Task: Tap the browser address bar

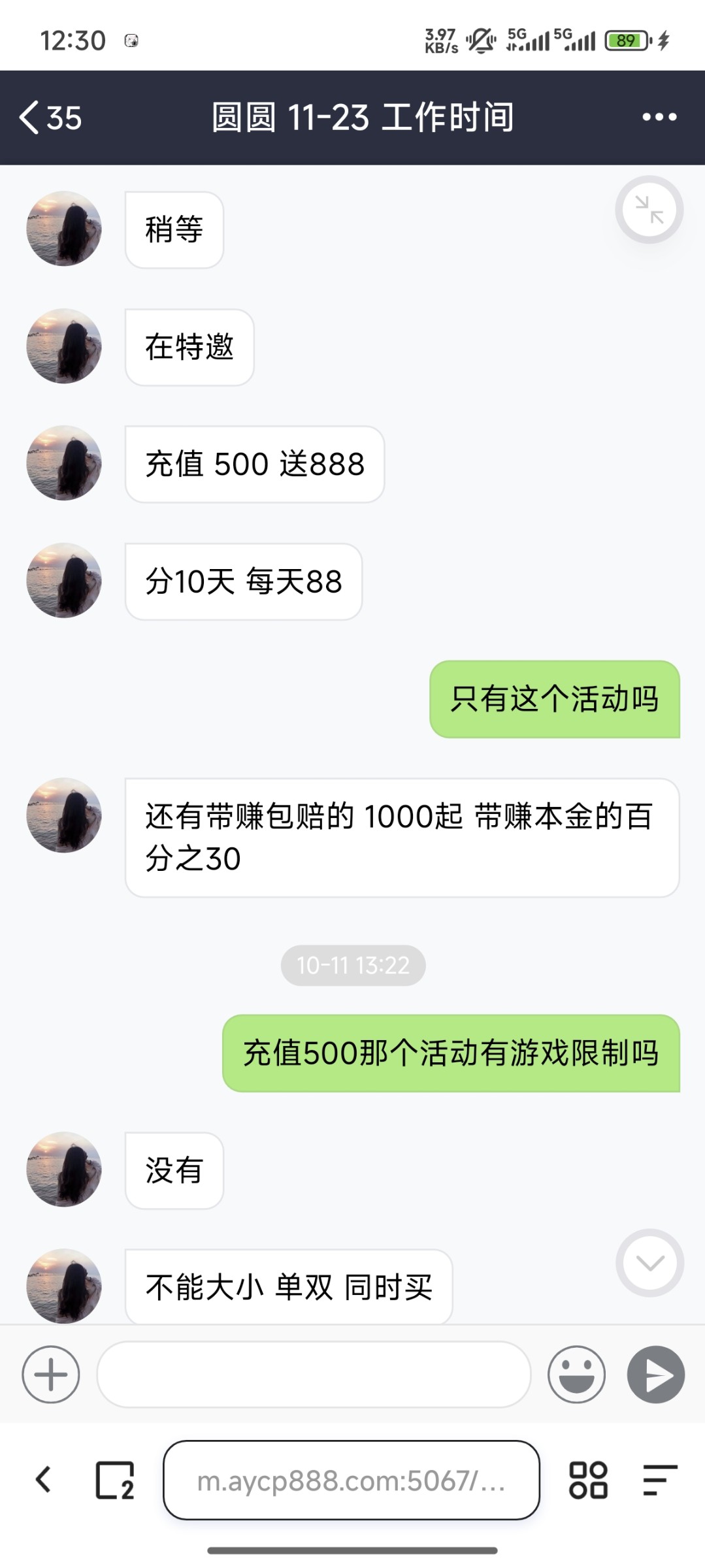Action: 352,1480
